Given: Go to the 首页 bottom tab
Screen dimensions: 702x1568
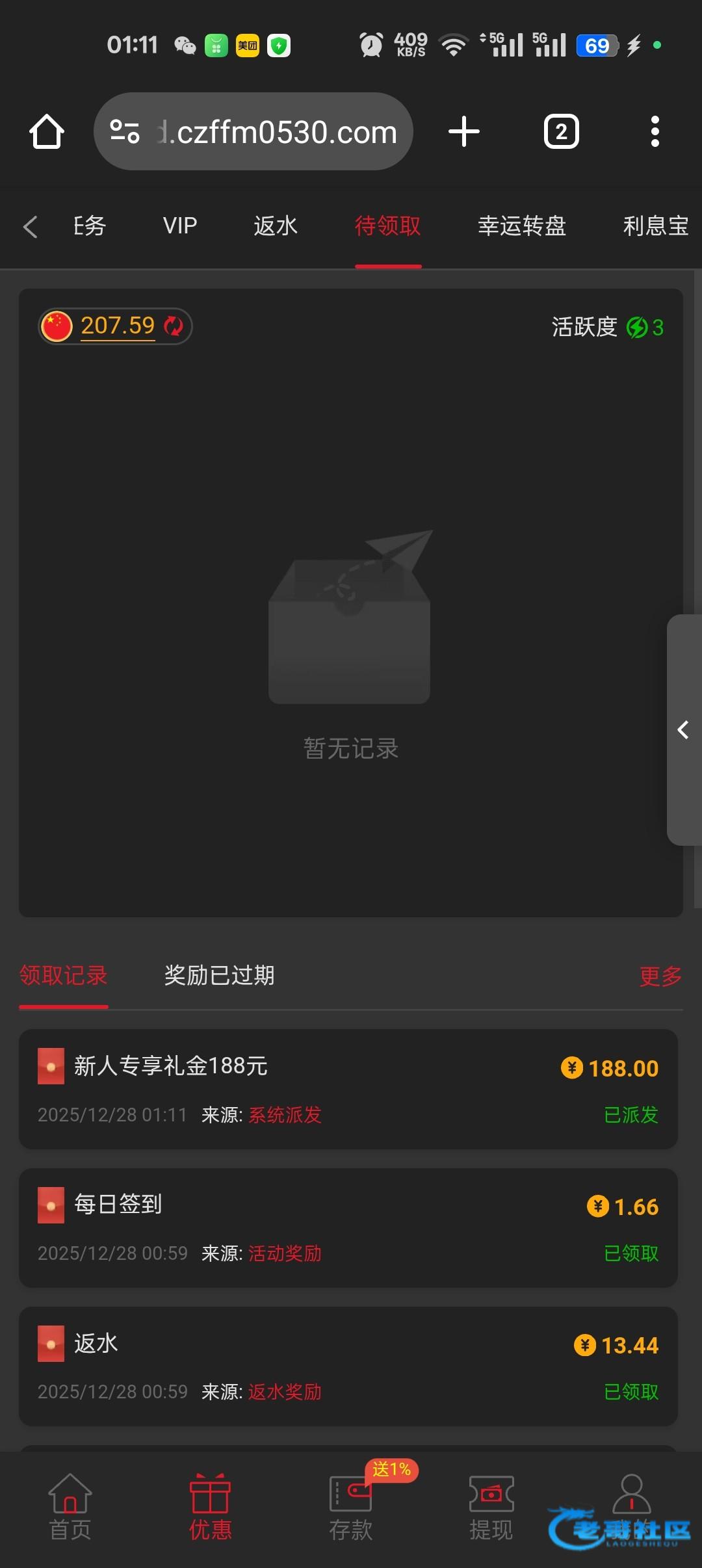Looking at the screenshot, I should coord(70,1507).
